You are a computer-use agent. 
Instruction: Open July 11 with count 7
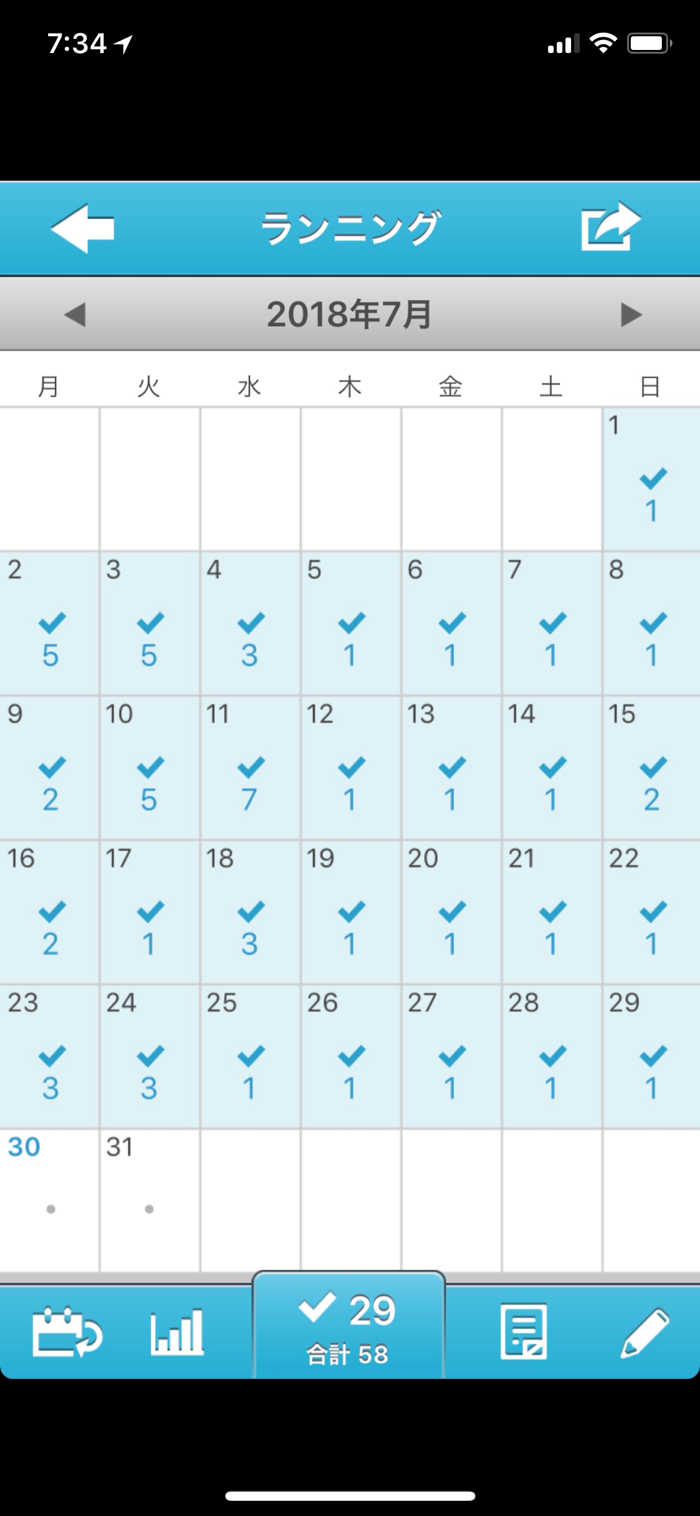pyautogui.click(x=250, y=768)
